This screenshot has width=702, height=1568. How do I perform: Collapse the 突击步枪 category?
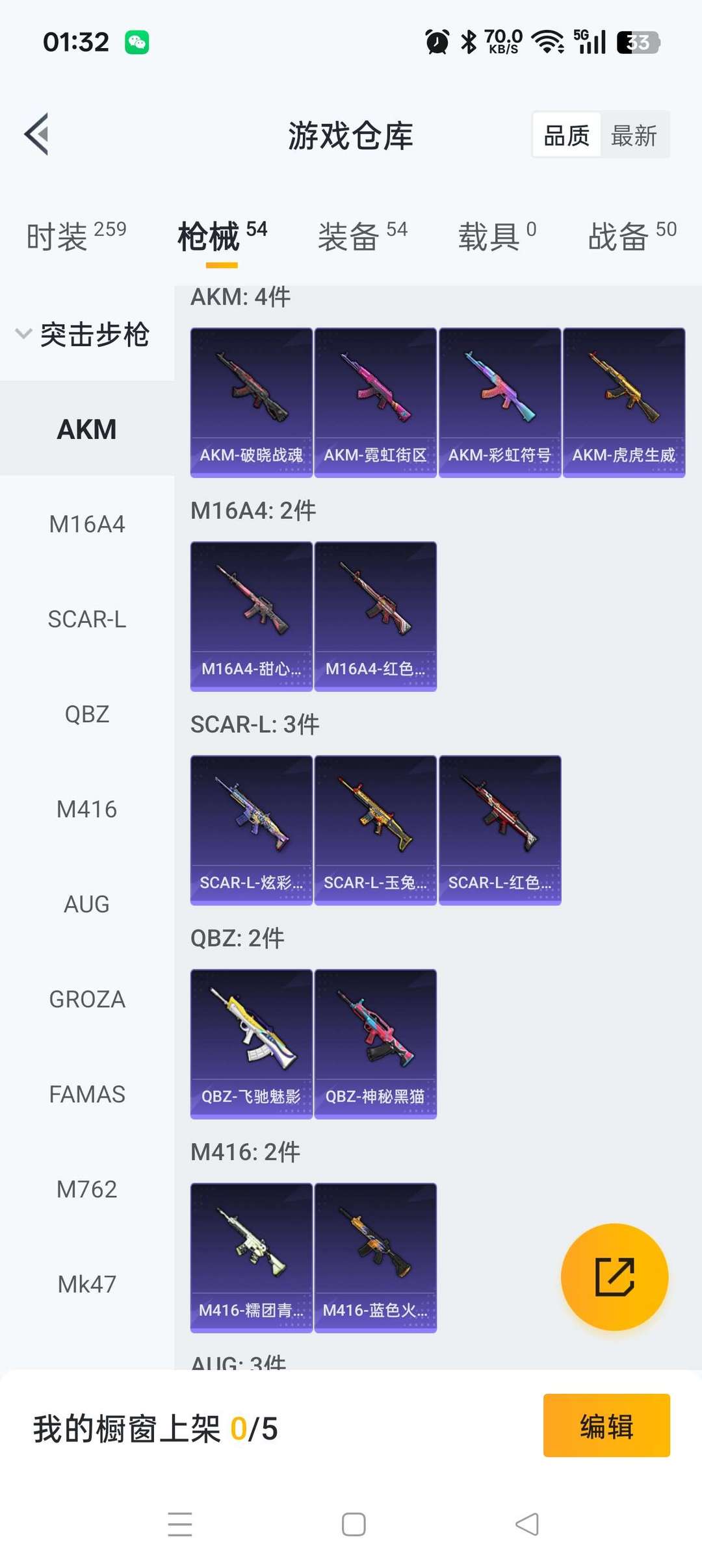[83, 335]
